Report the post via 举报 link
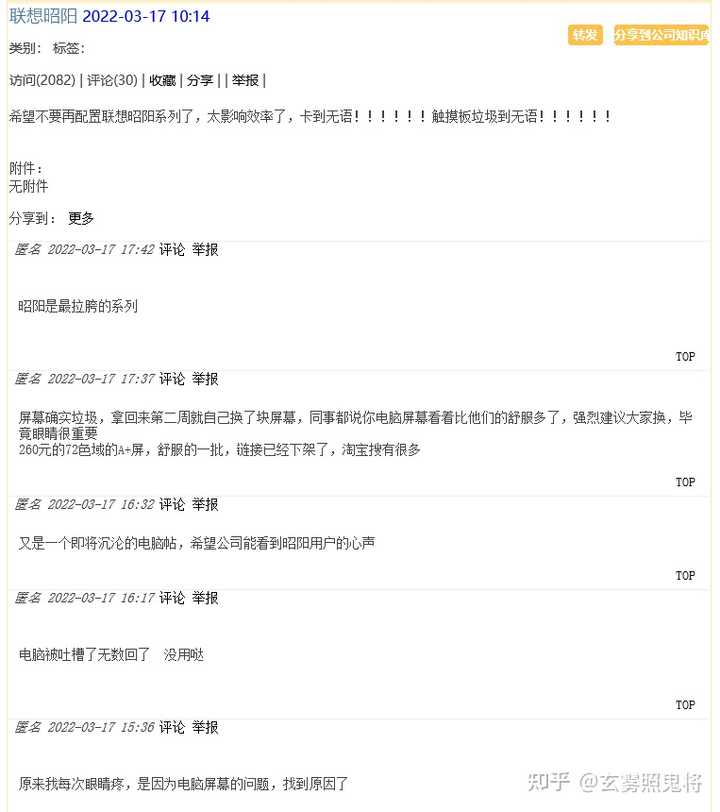720x812 pixels. pos(245,80)
